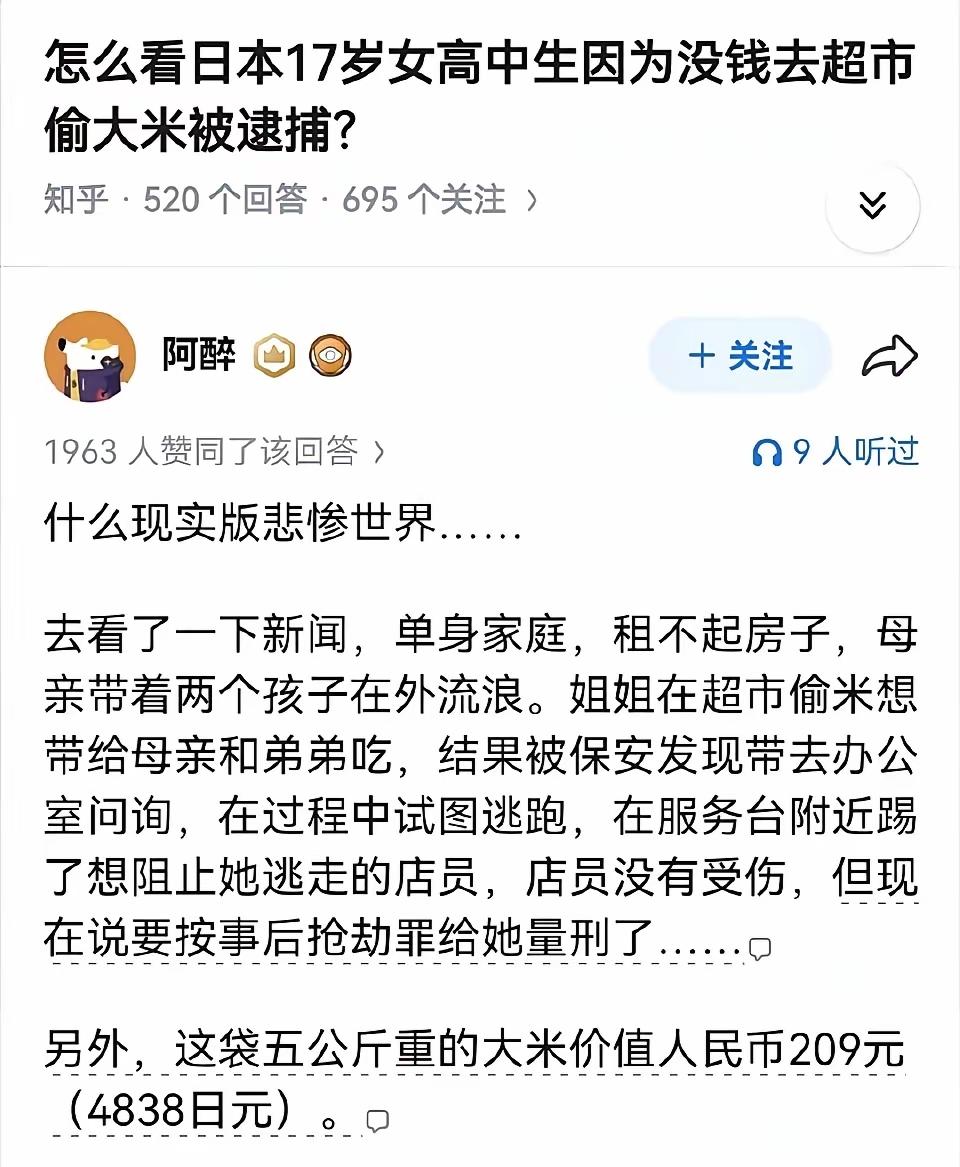Toggle follow state with the 关注 button
960x1167 pixels.
pyautogui.click(x=740, y=356)
